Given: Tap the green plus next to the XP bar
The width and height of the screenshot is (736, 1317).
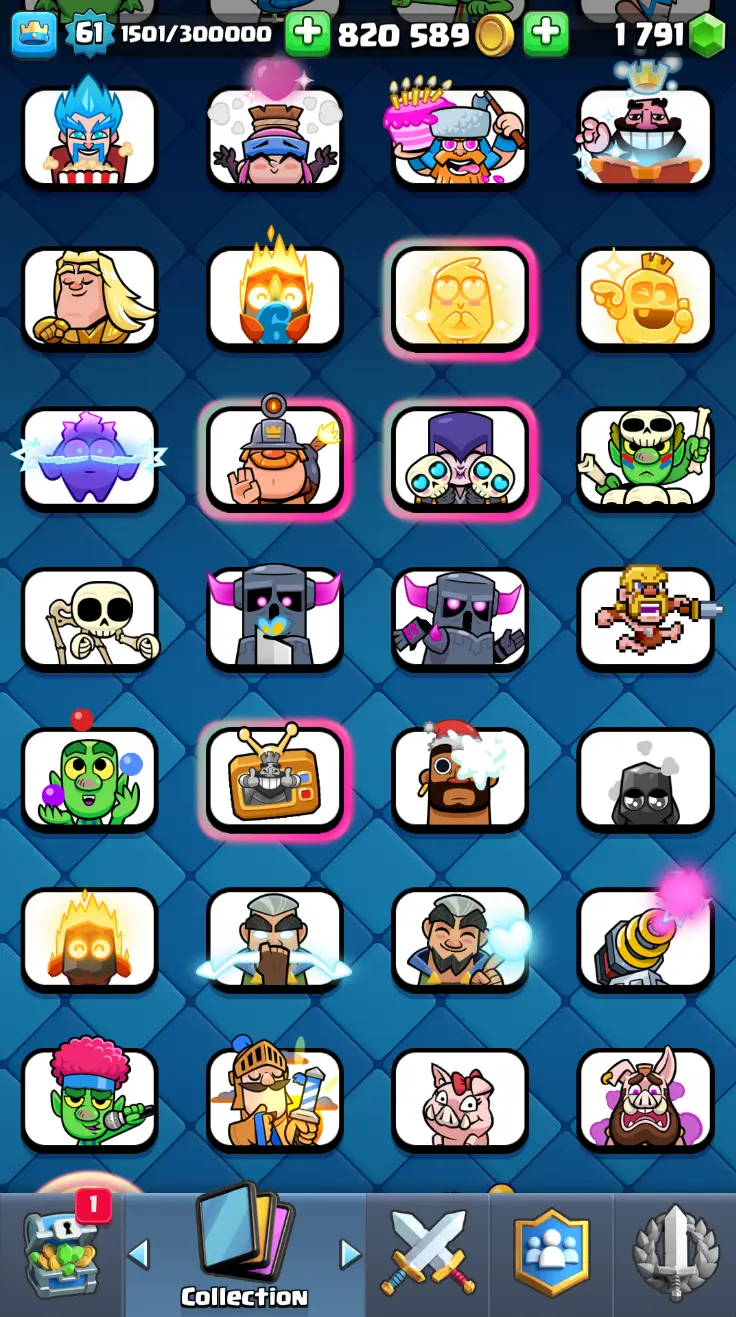Looking at the screenshot, I should [307, 35].
